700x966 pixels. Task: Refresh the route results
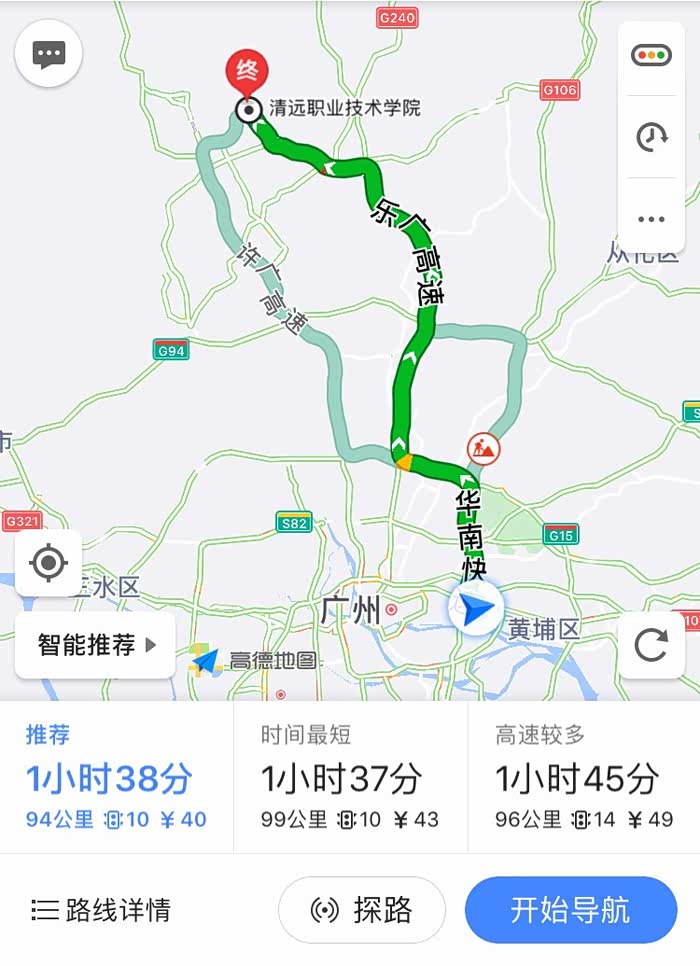pyautogui.click(x=651, y=645)
